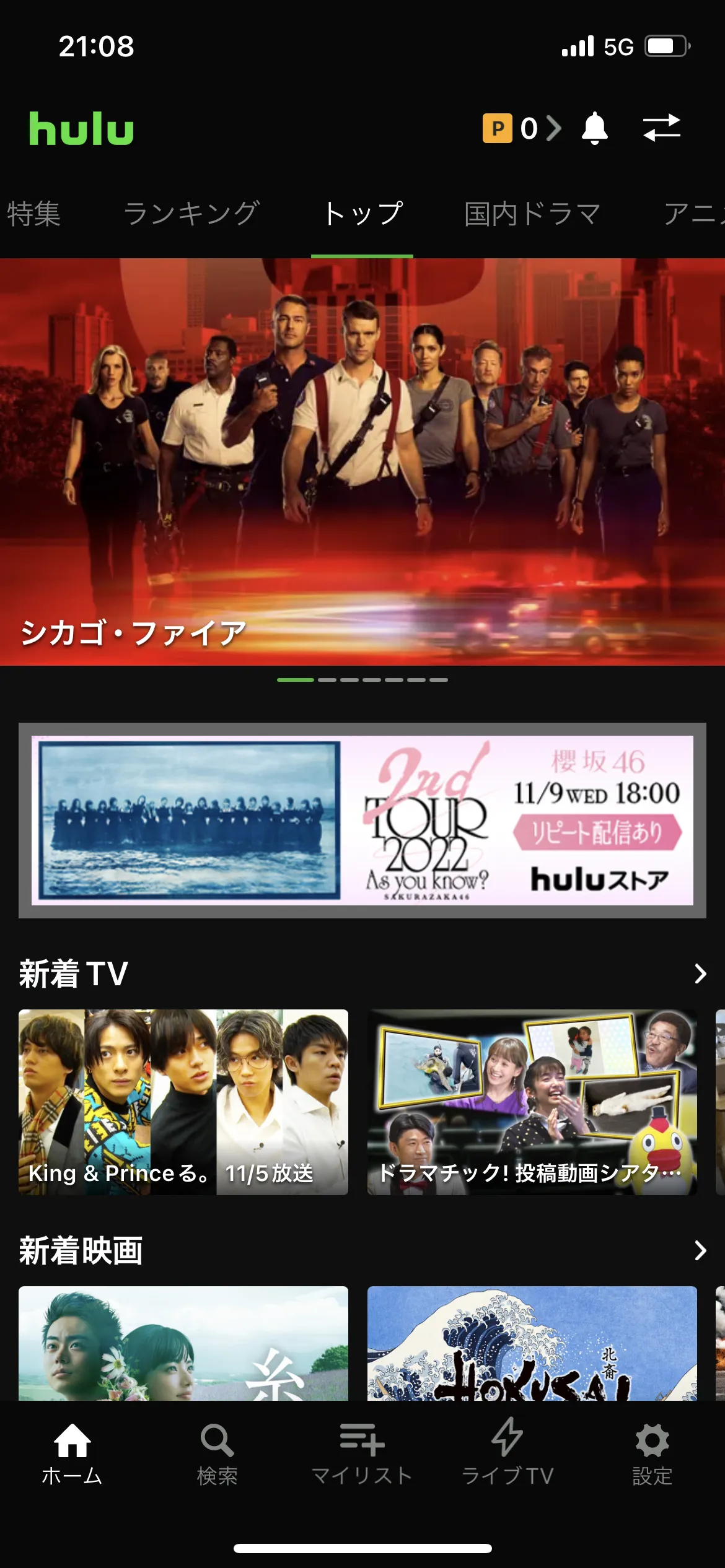Open notifications via the bell icon

point(594,129)
